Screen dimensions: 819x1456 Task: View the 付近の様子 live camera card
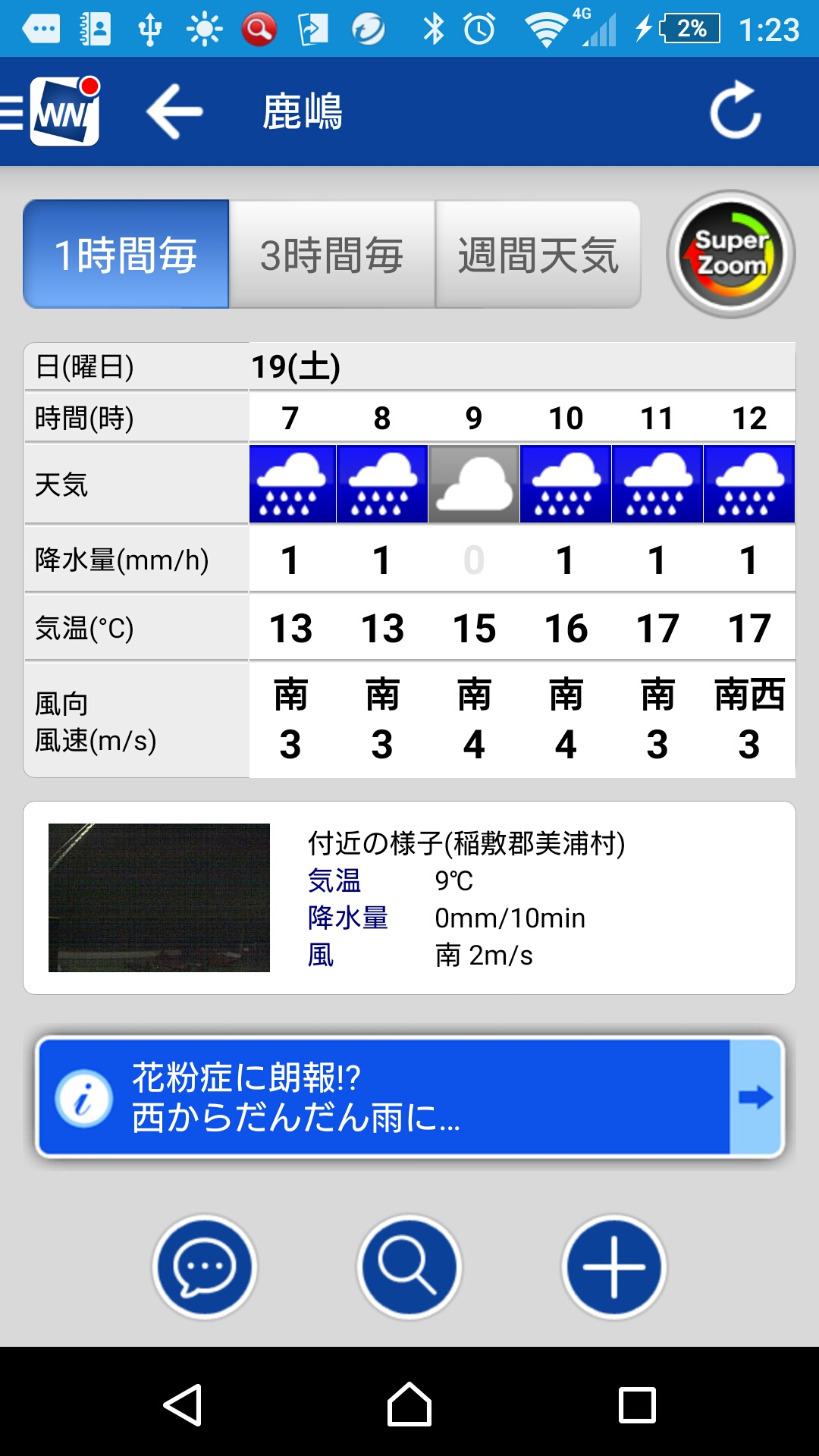[x=409, y=898]
